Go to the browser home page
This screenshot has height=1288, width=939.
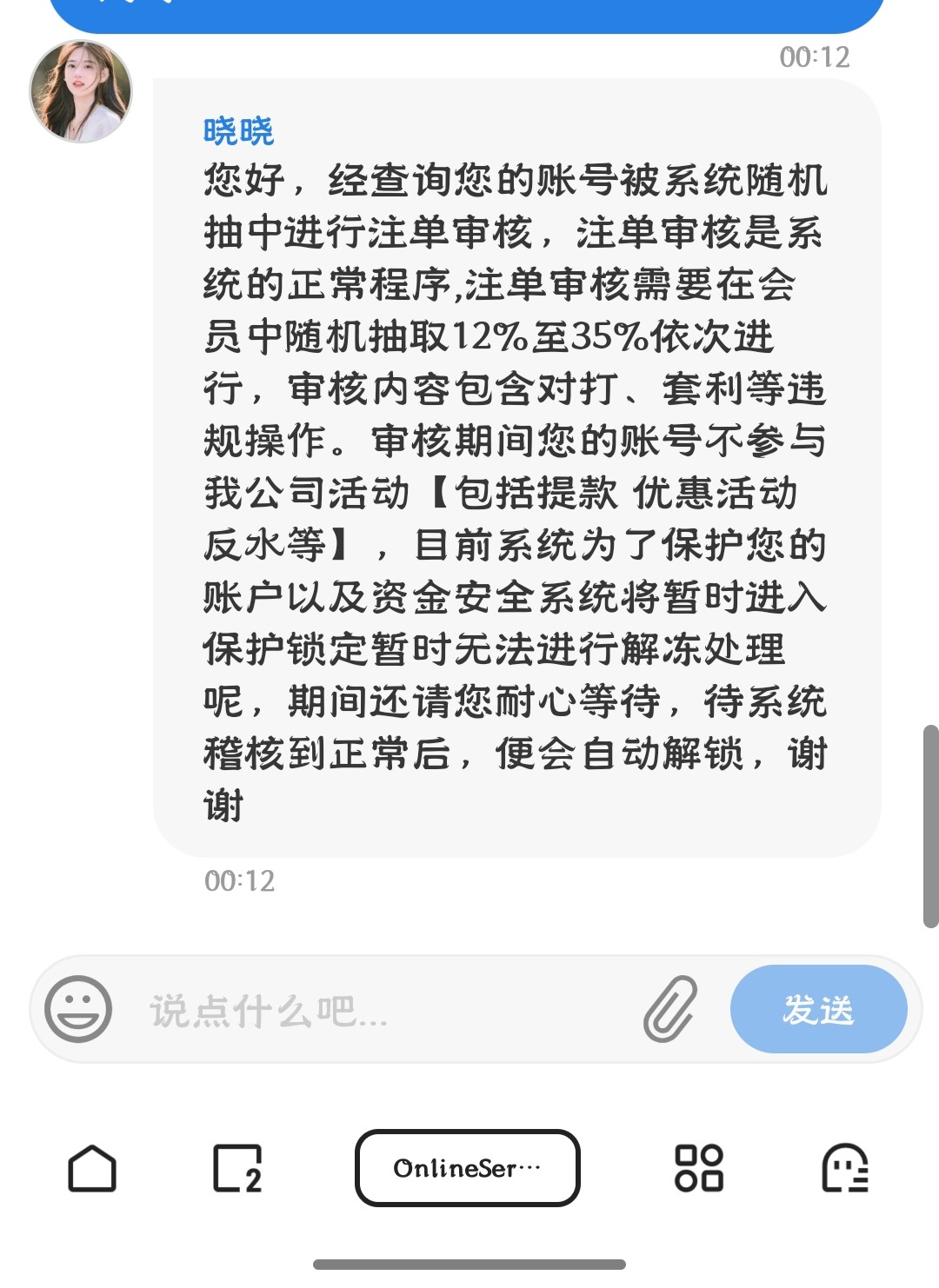(x=92, y=1168)
